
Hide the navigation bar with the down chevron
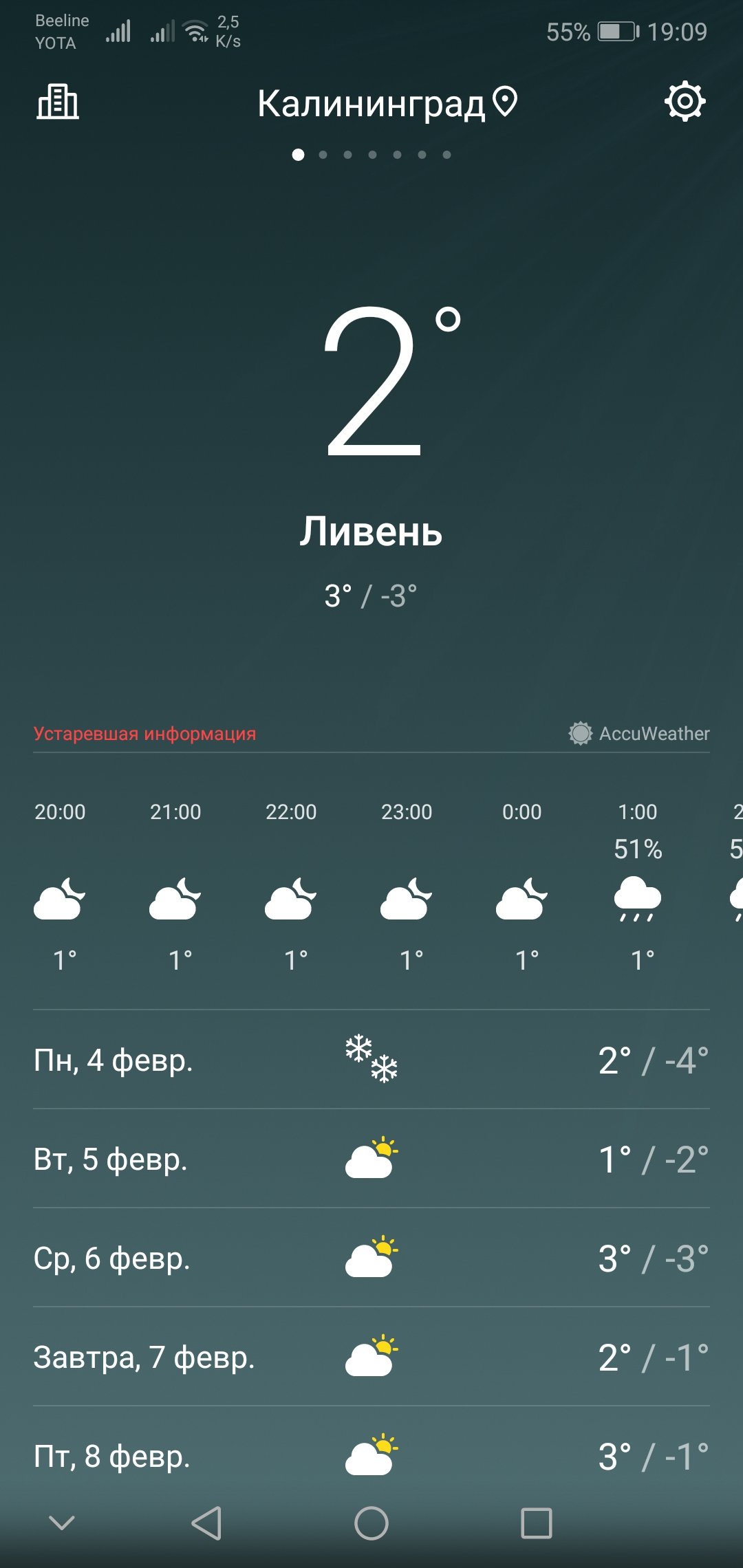click(62, 1523)
